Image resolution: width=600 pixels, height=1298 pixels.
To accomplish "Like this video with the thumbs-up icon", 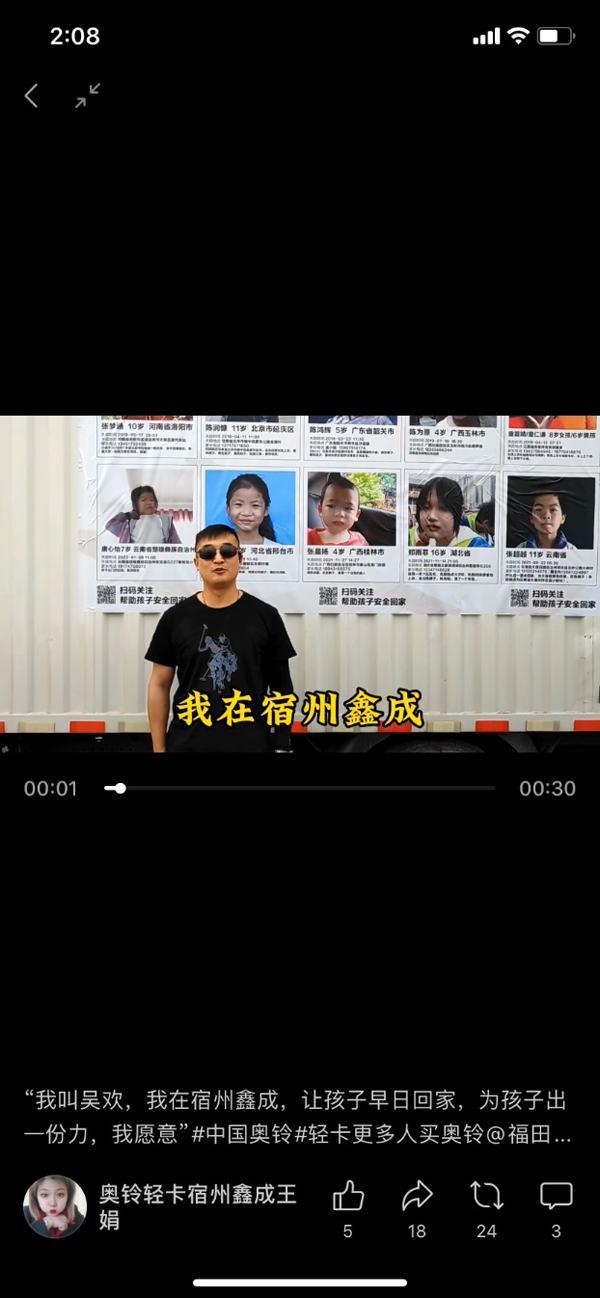I will (348, 1196).
